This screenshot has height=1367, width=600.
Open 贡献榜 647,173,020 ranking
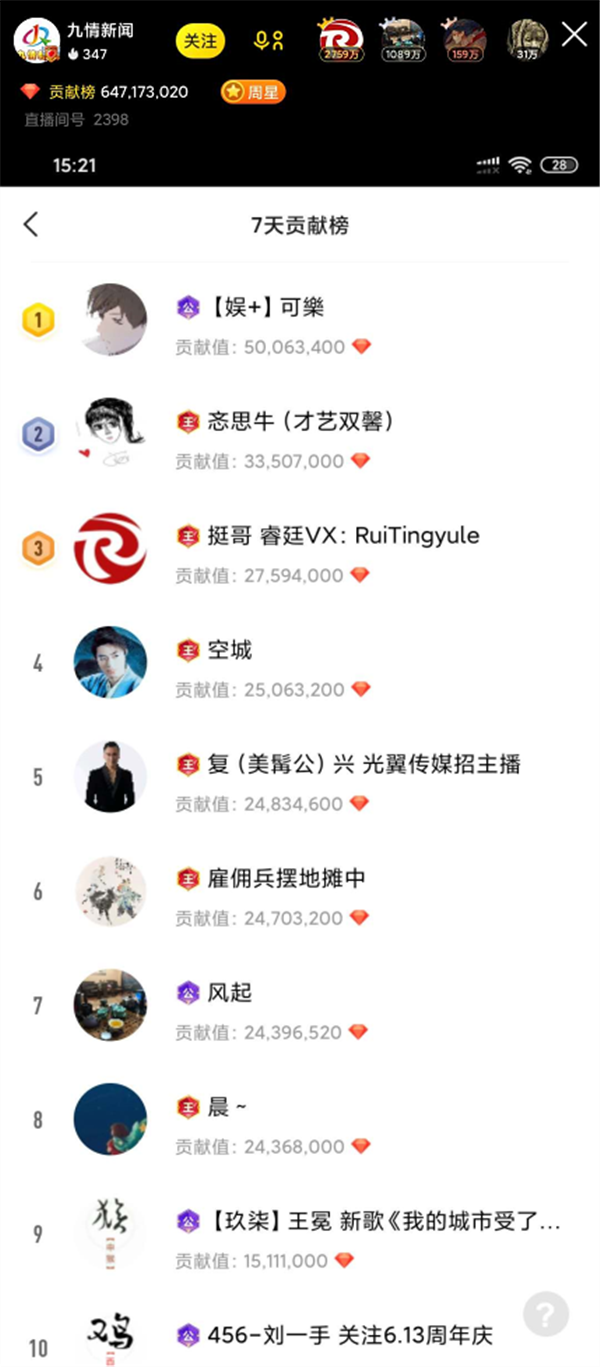[104, 92]
